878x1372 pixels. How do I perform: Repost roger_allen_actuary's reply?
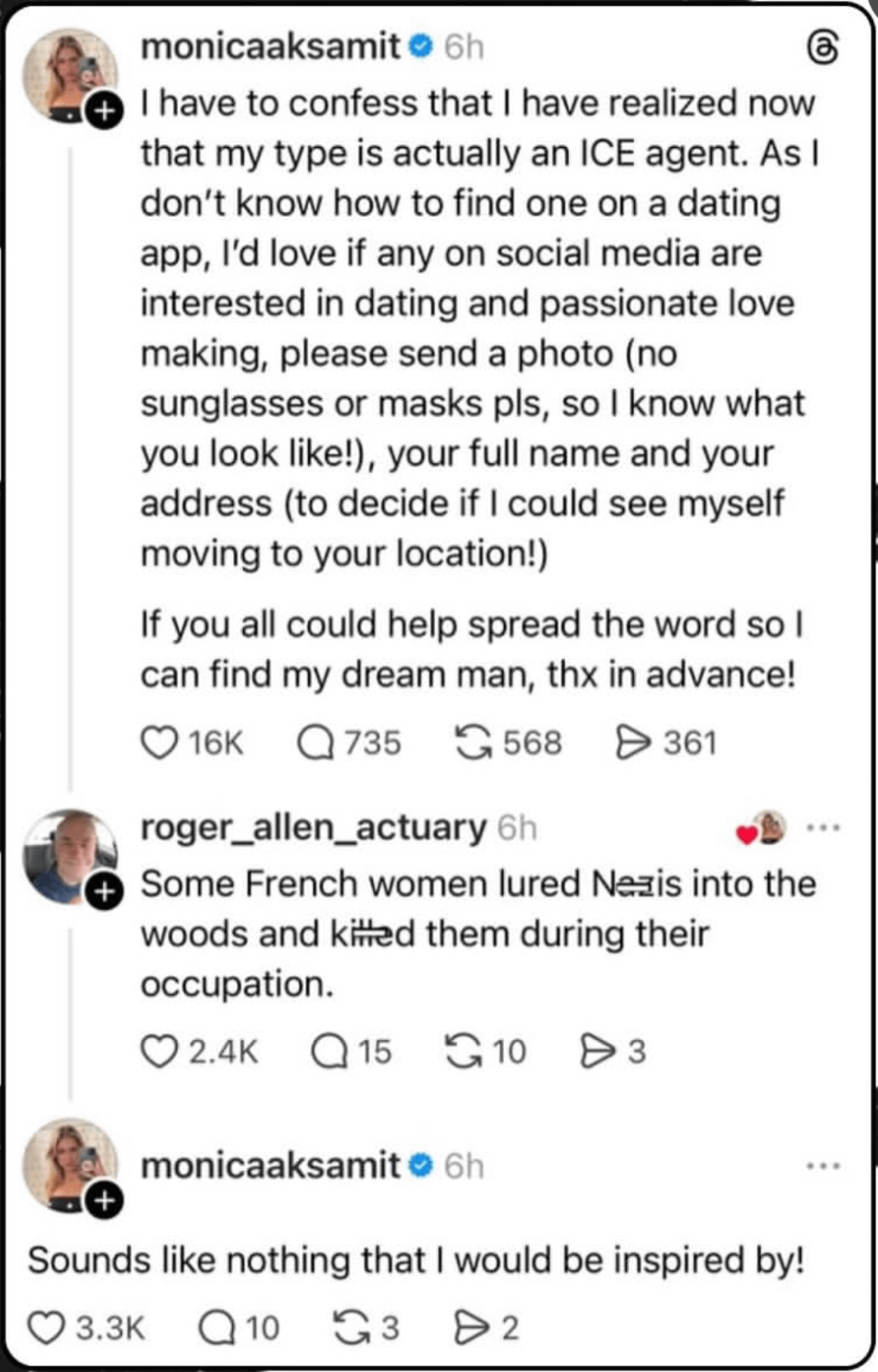point(463,1051)
